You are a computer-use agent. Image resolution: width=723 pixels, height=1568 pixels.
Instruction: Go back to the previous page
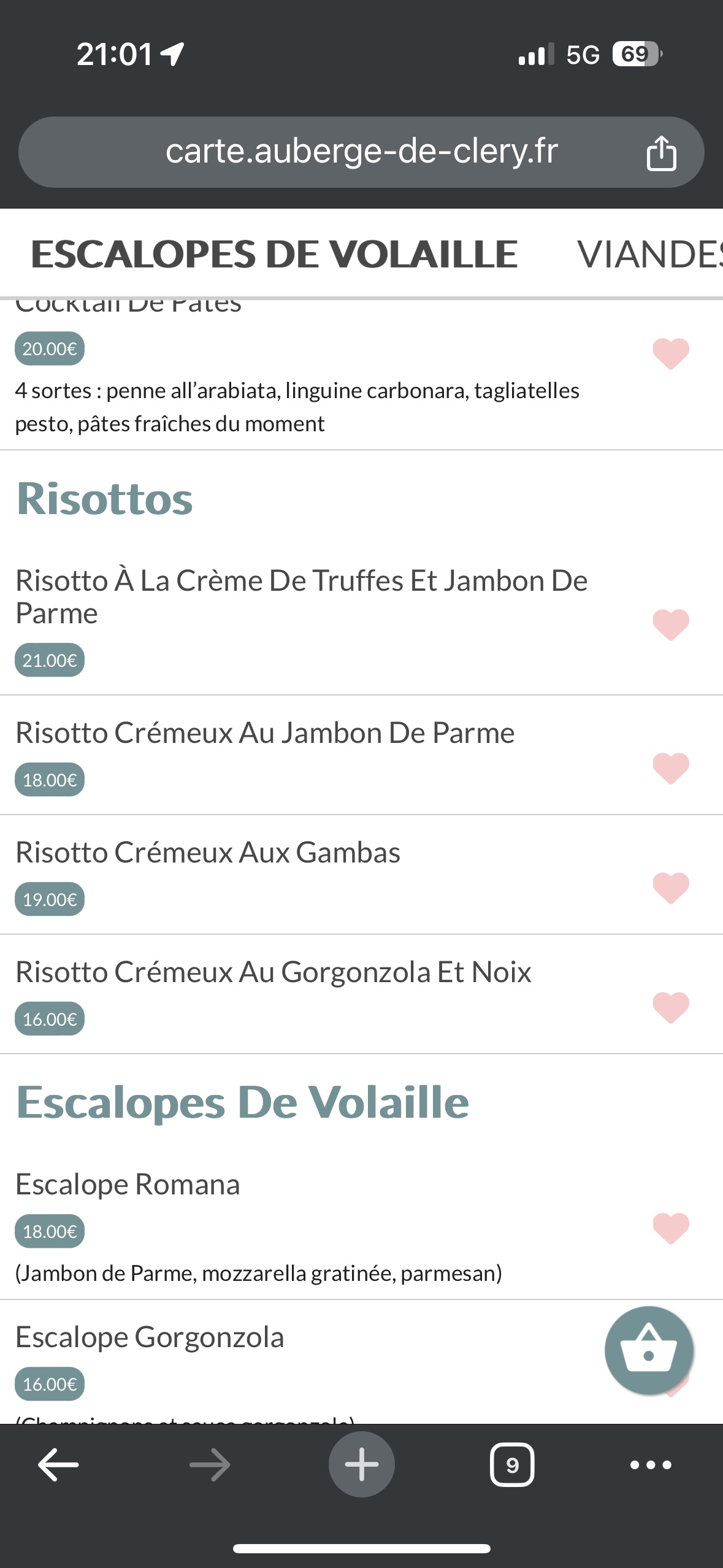point(58,1465)
